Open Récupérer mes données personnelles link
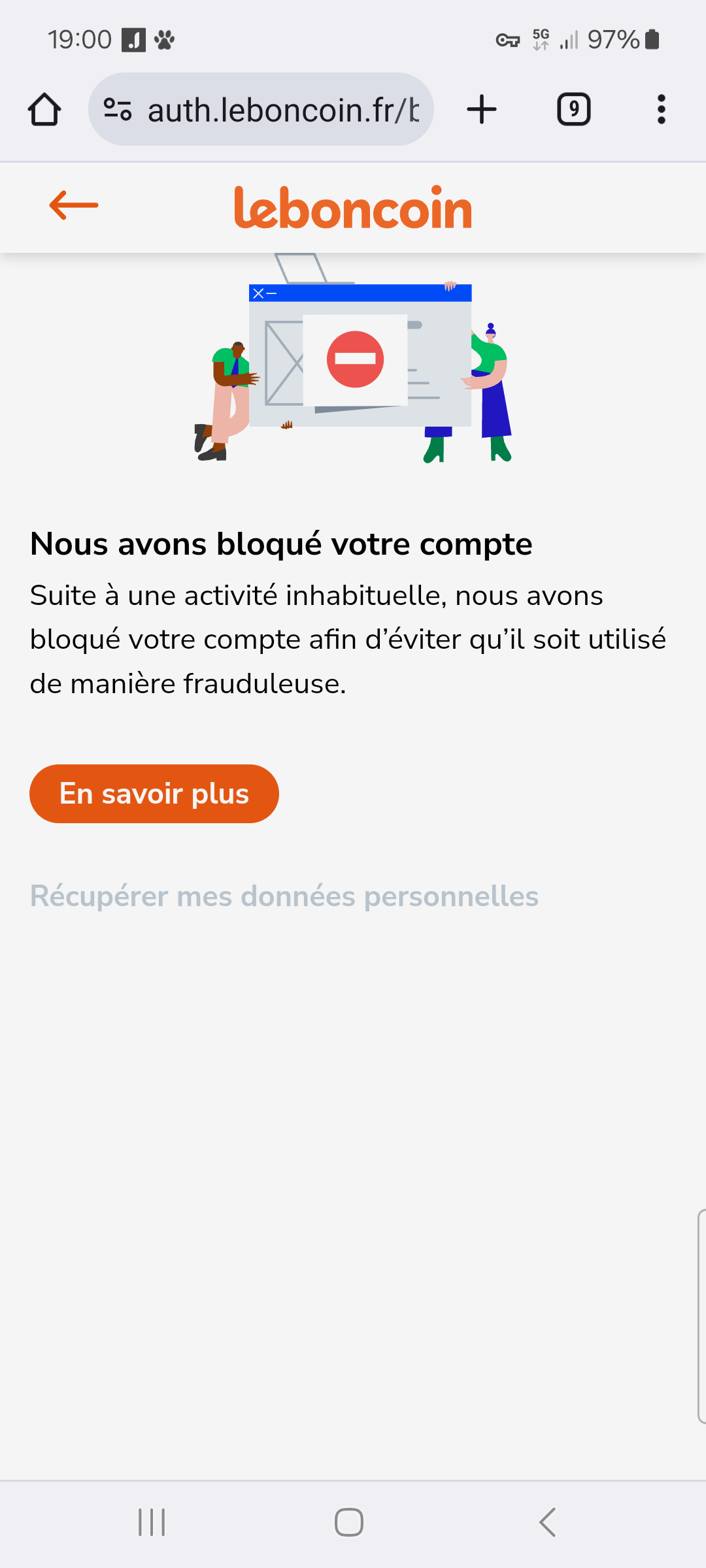706x1568 pixels. point(284,896)
